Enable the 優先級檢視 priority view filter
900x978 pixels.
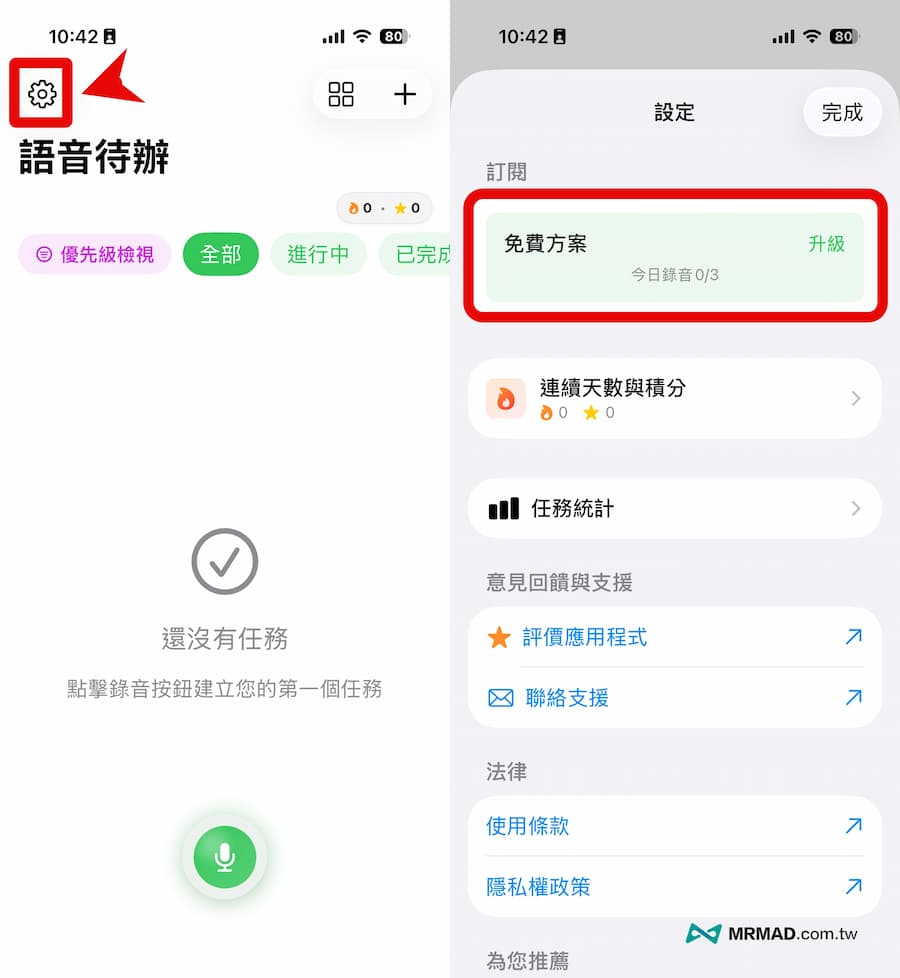click(x=93, y=254)
